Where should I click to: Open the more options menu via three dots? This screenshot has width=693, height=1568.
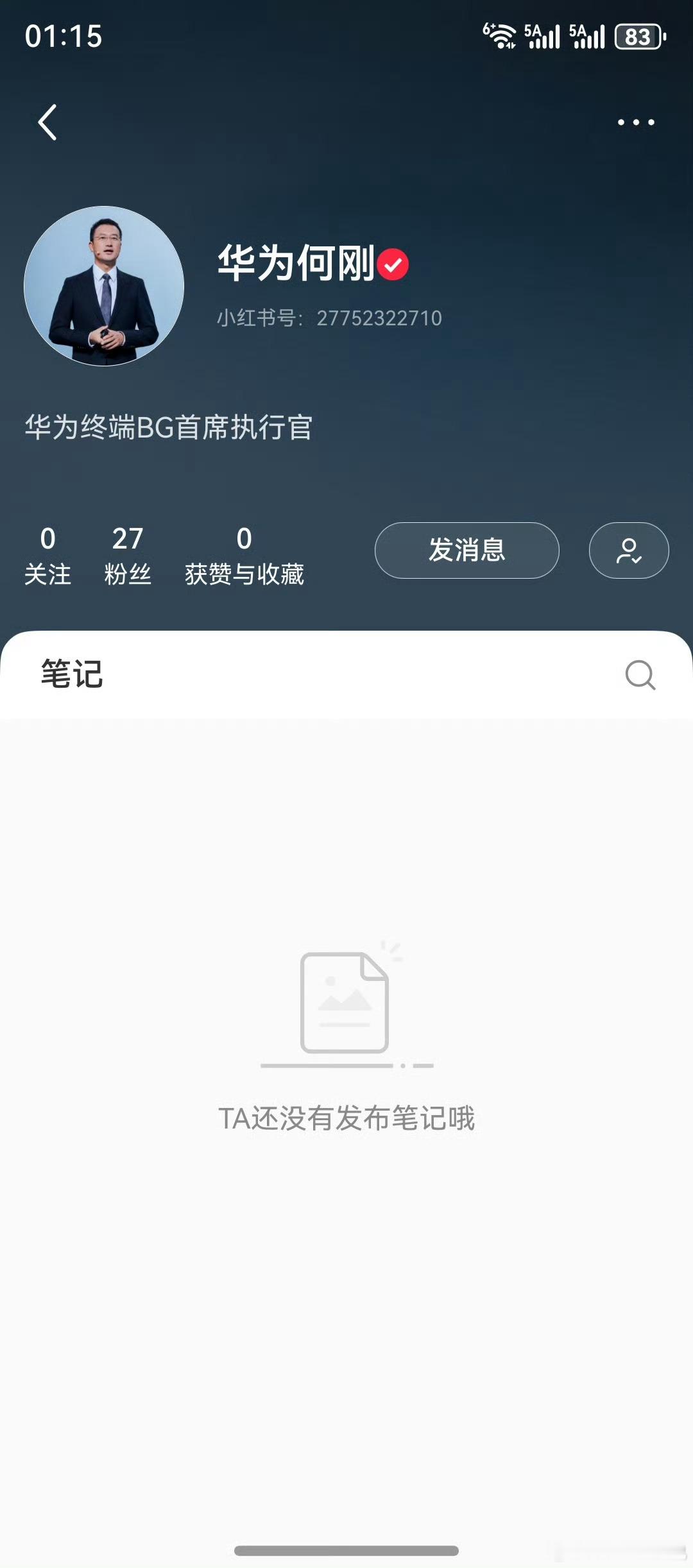coord(635,121)
